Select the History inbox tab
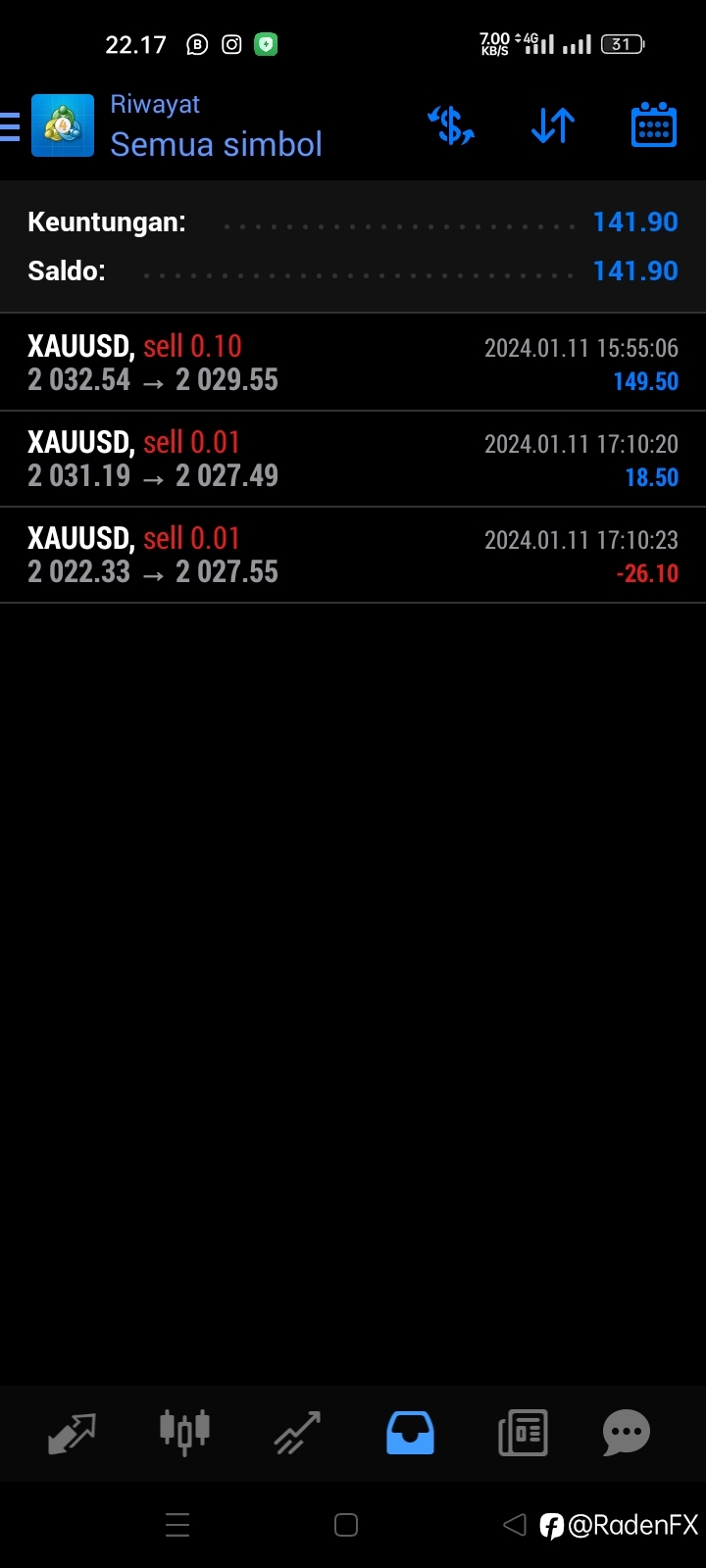 [x=410, y=1433]
